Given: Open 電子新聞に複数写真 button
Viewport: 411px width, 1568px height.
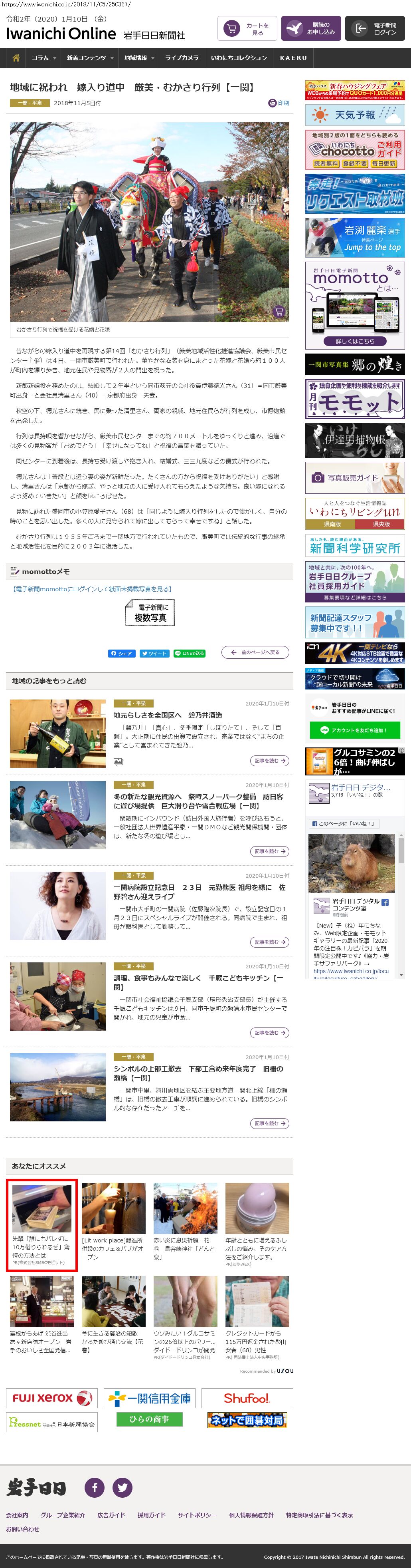Looking at the screenshot, I should coord(150,612).
